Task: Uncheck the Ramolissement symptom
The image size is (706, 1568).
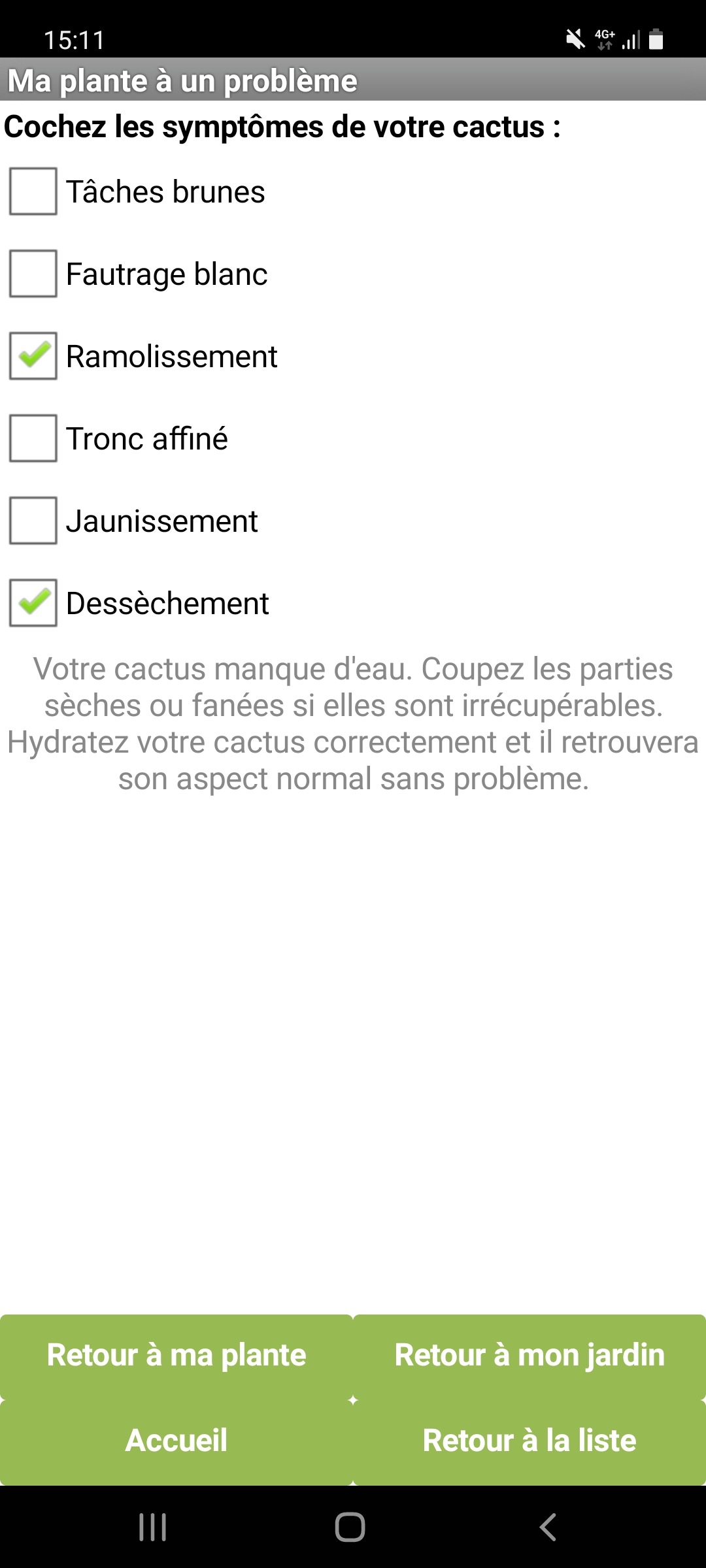Action: [33, 356]
